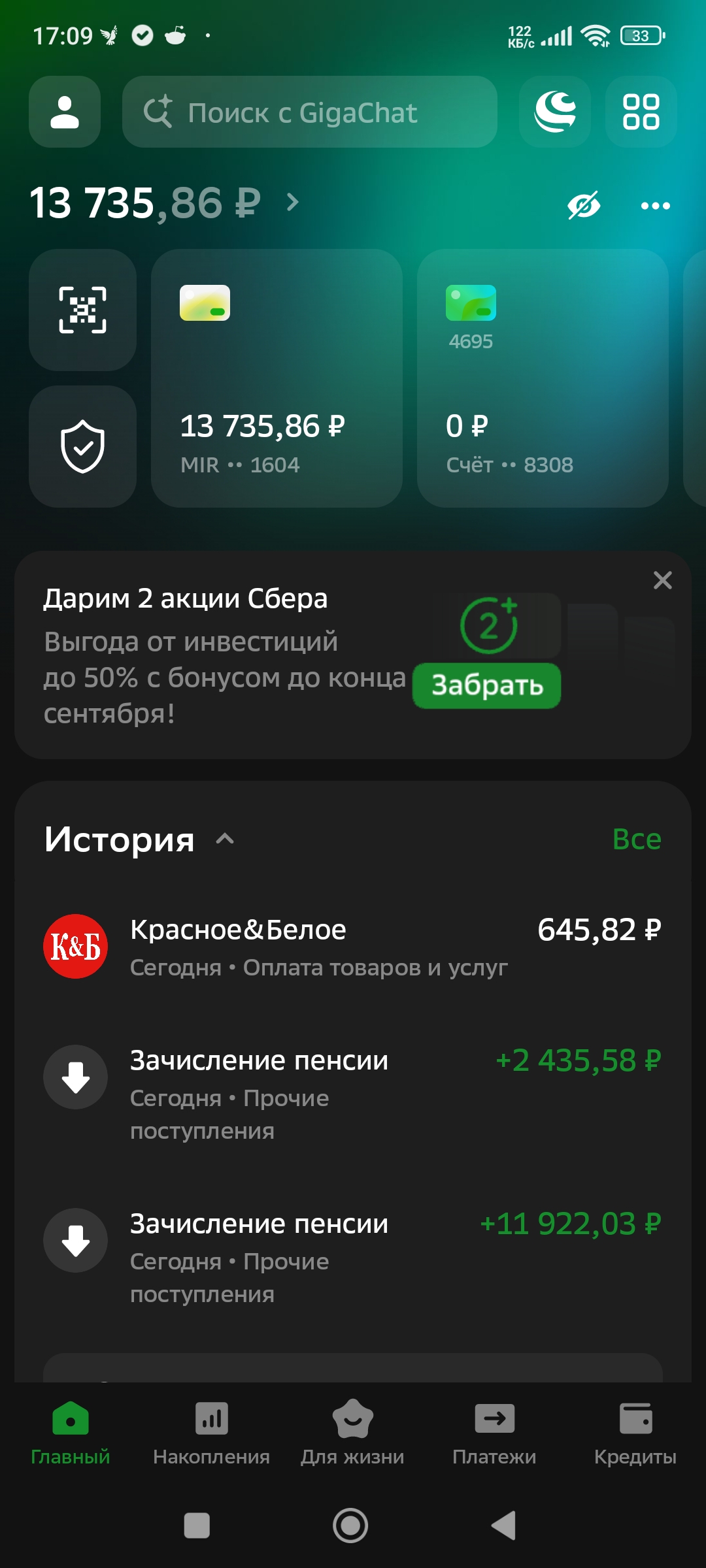Open the services grid menu

point(641,112)
